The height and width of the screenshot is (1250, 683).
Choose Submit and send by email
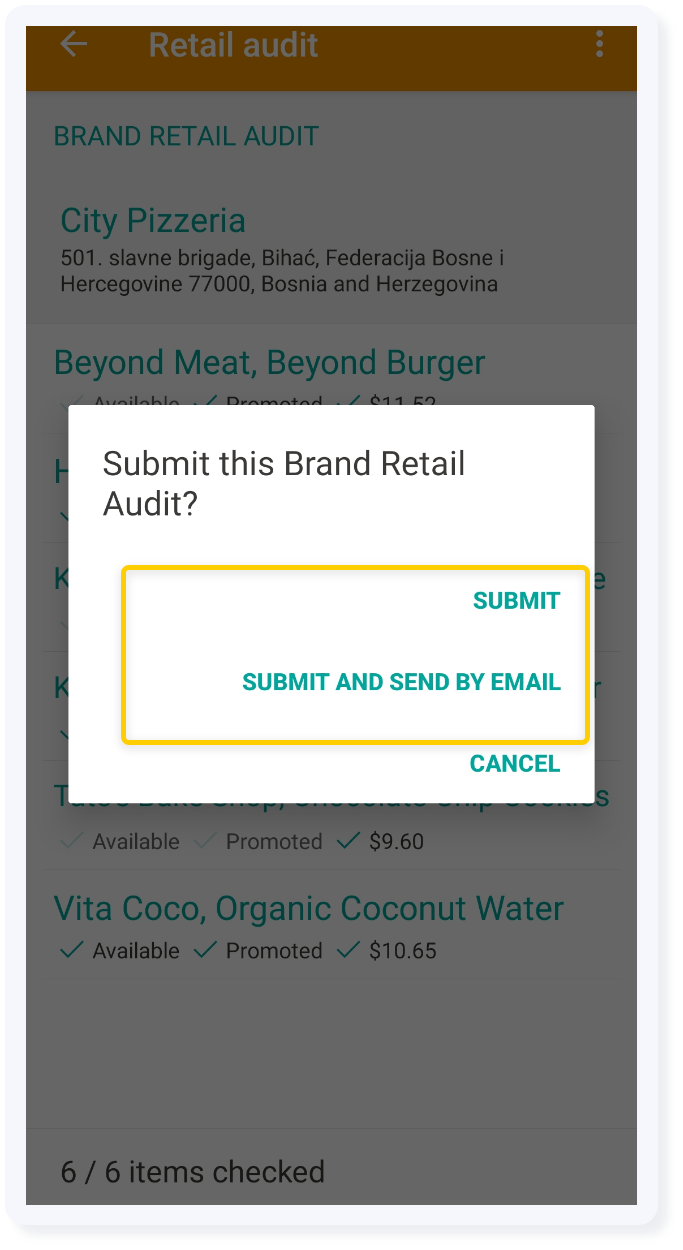[x=401, y=682]
